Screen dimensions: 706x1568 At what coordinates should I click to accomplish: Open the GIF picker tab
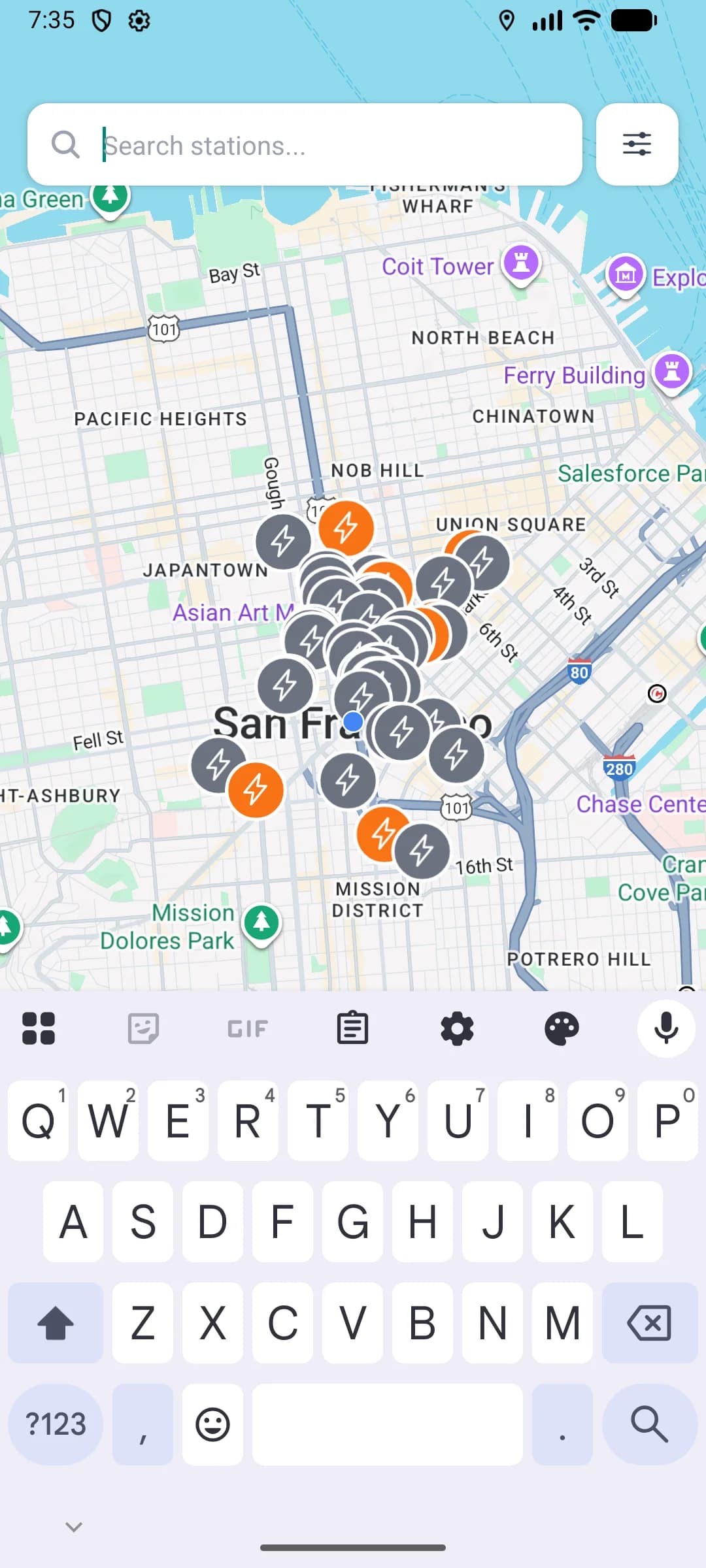246,1028
